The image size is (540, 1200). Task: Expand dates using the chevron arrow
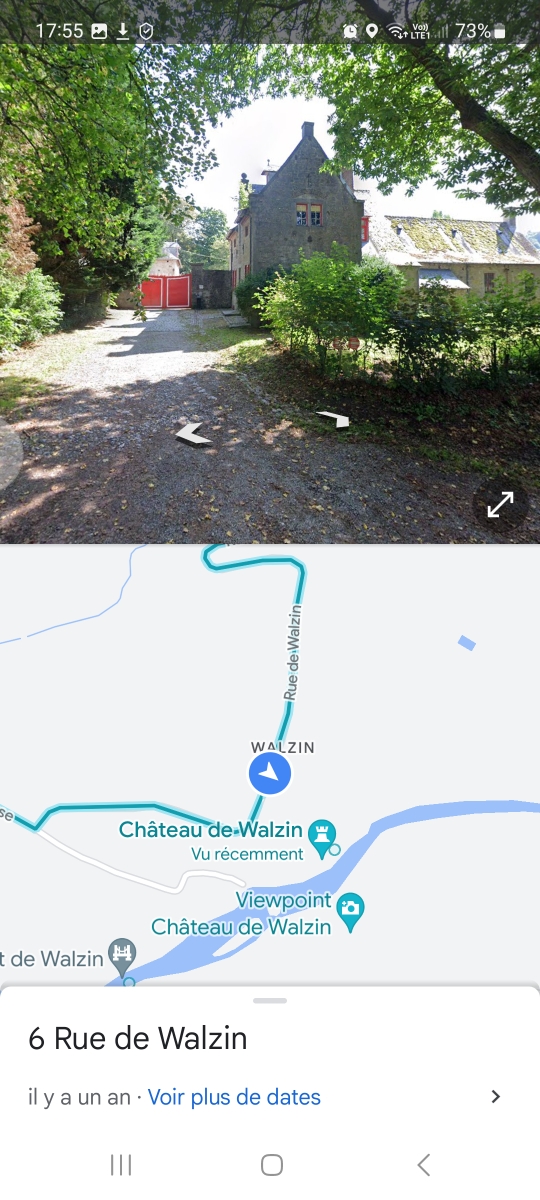pos(495,1097)
